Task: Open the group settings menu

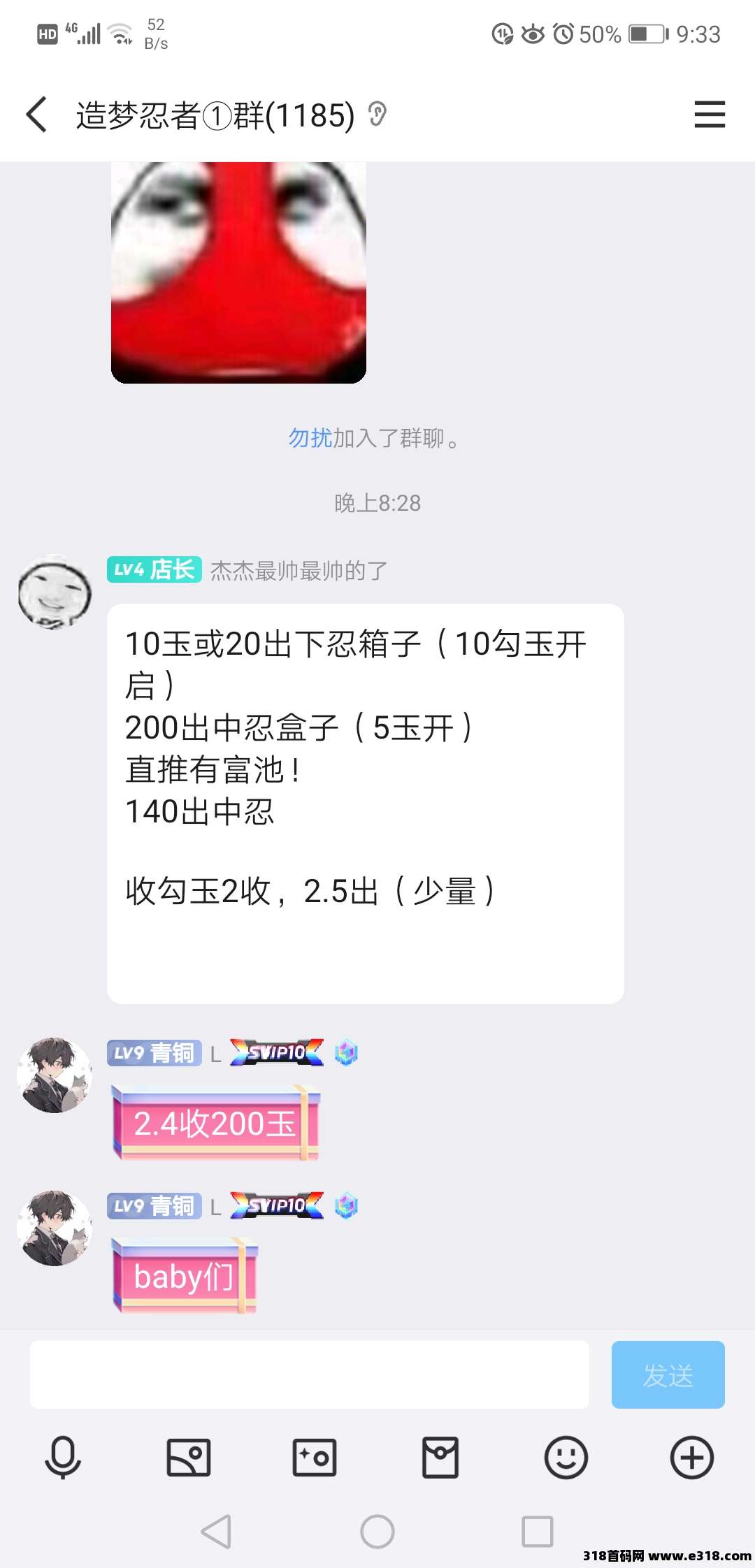Action: pyautogui.click(x=709, y=115)
